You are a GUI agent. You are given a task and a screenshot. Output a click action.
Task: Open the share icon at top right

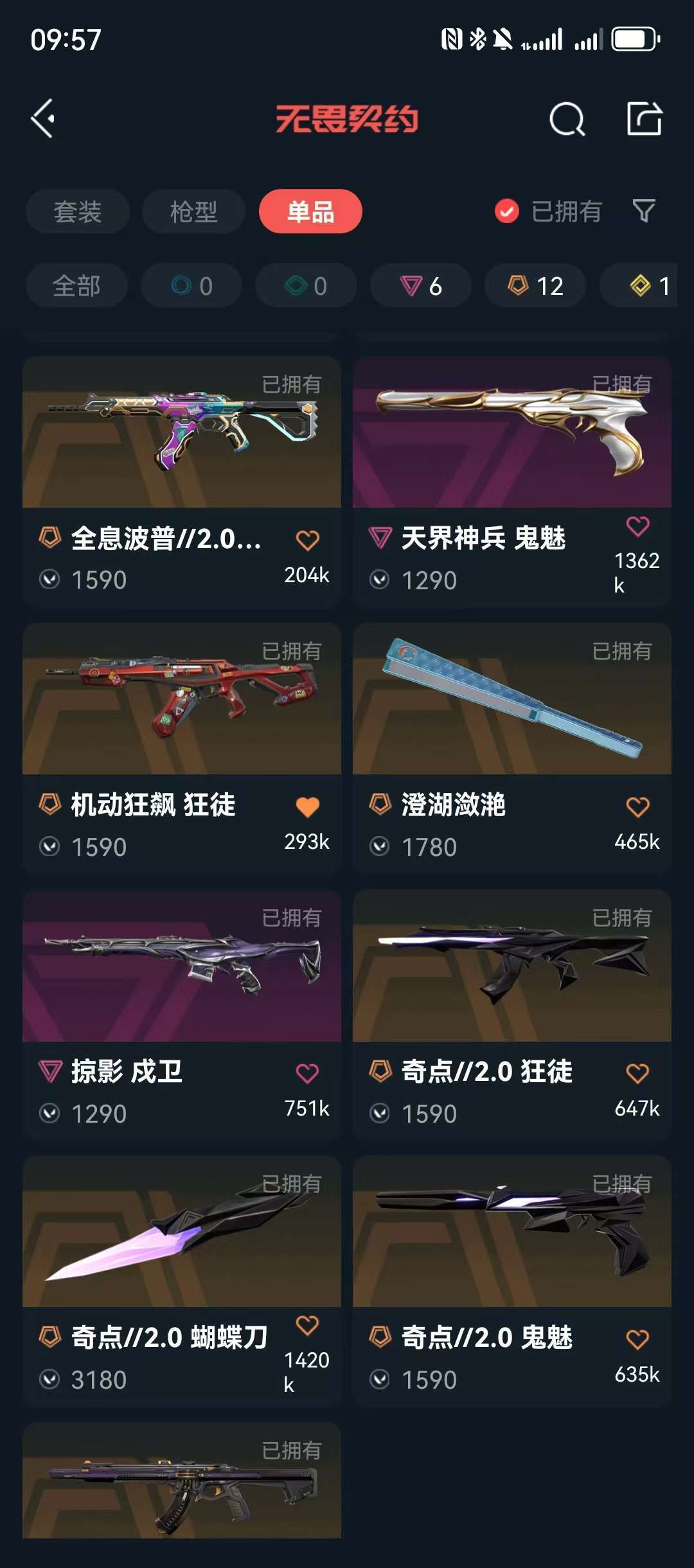[644, 119]
